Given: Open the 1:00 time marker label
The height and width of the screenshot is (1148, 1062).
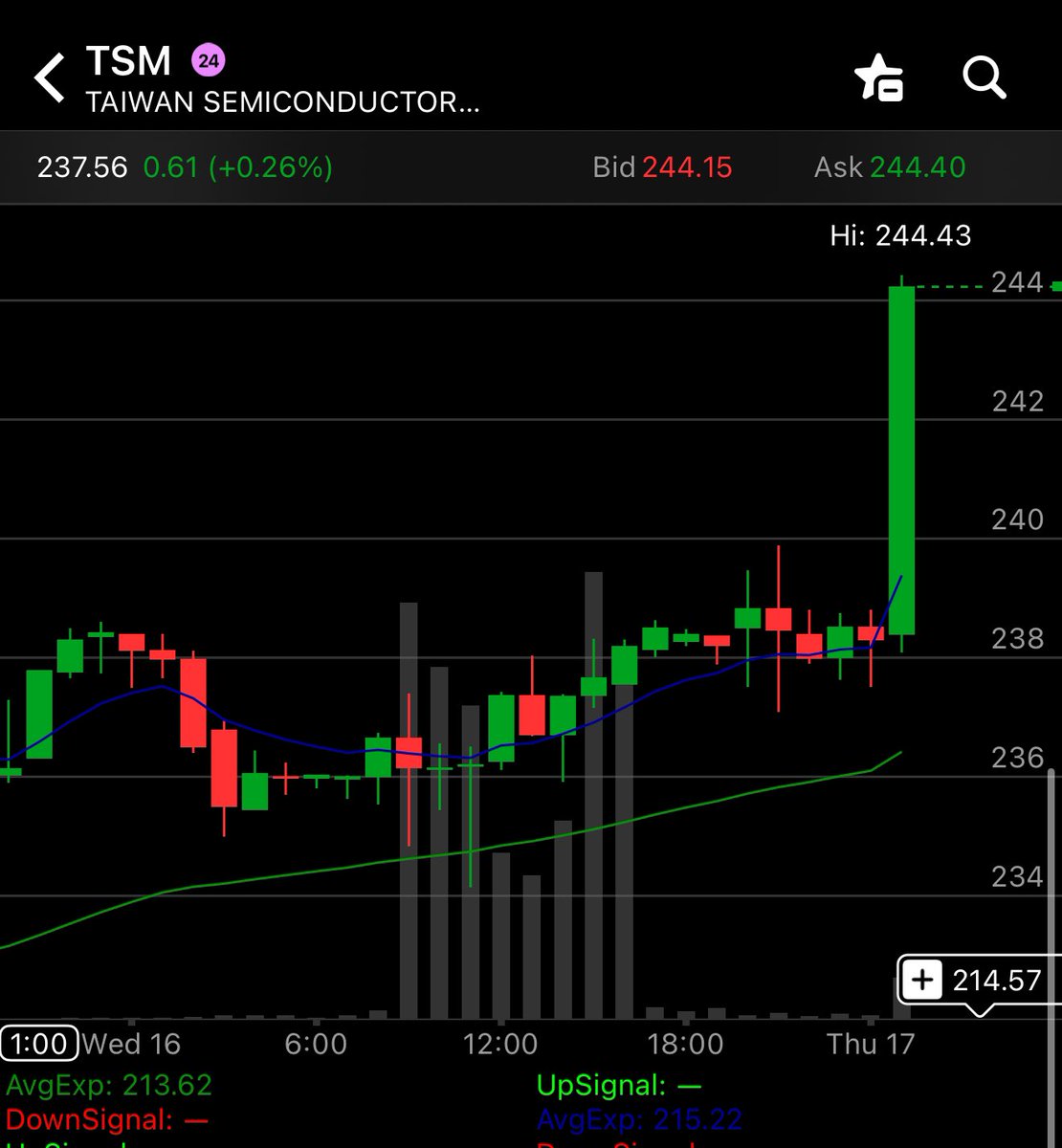Looking at the screenshot, I should click(38, 1043).
